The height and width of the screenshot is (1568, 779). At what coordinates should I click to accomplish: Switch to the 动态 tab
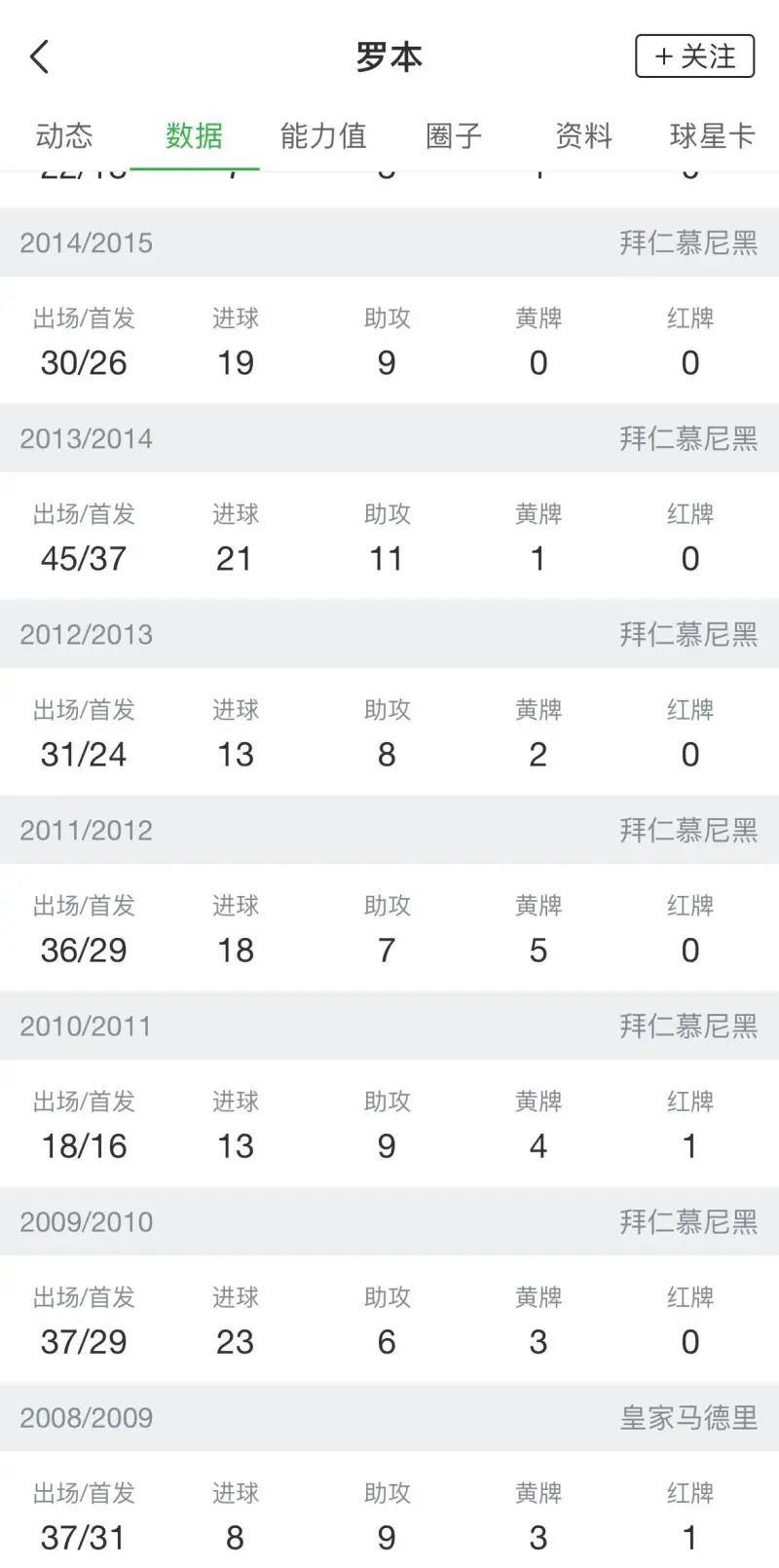click(64, 135)
